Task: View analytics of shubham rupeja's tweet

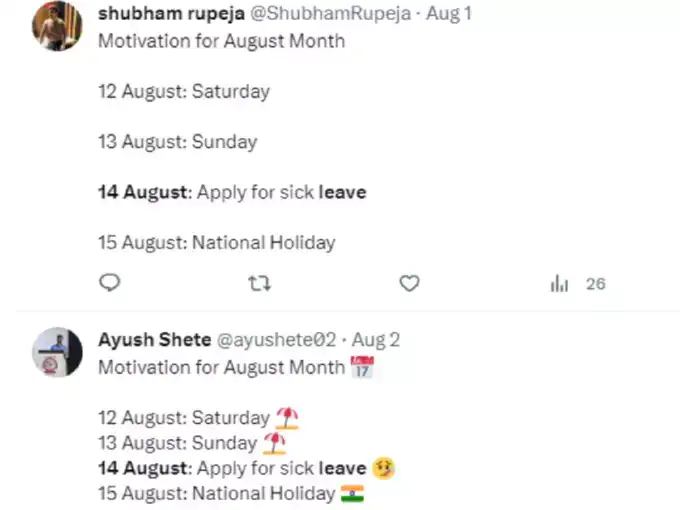Action: 559,284
